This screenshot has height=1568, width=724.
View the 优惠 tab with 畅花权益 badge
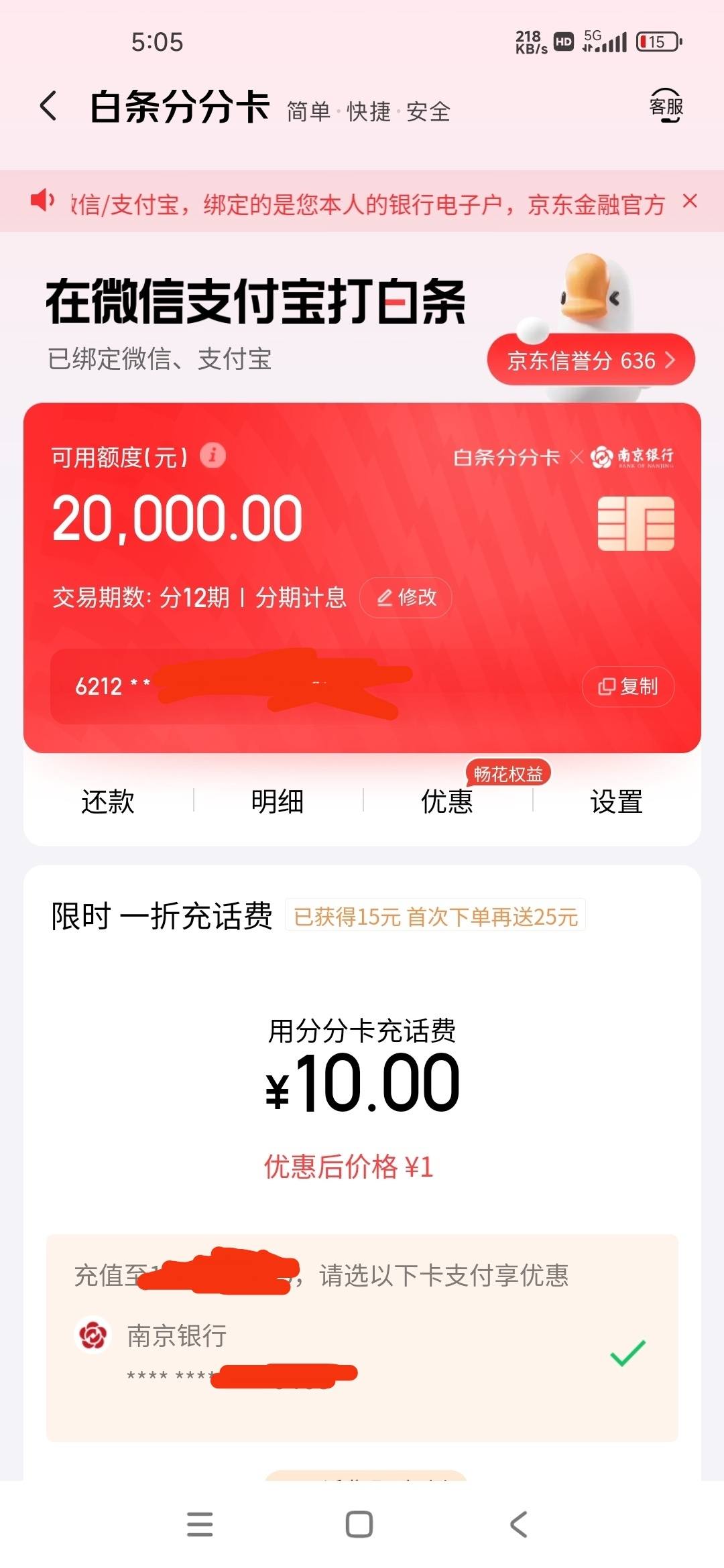click(x=448, y=801)
